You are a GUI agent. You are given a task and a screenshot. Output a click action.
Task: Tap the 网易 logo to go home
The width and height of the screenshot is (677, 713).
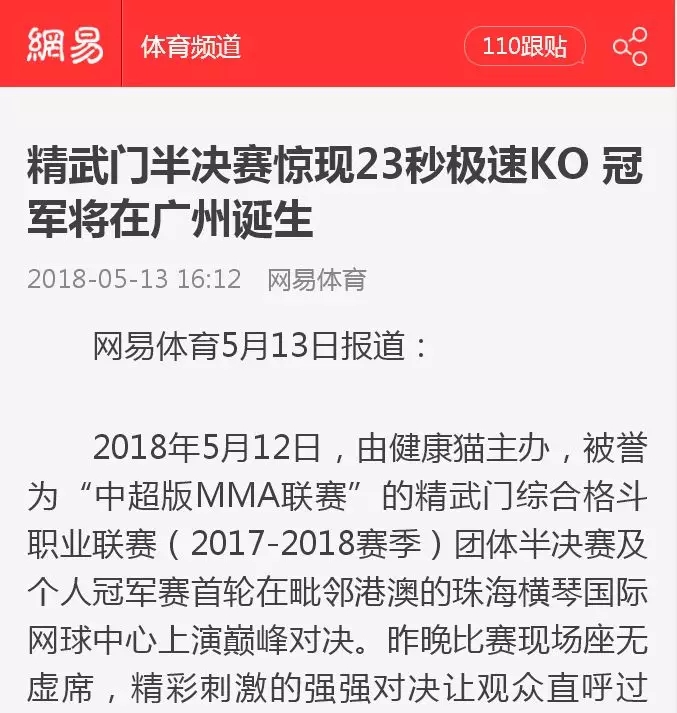[62, 44]
